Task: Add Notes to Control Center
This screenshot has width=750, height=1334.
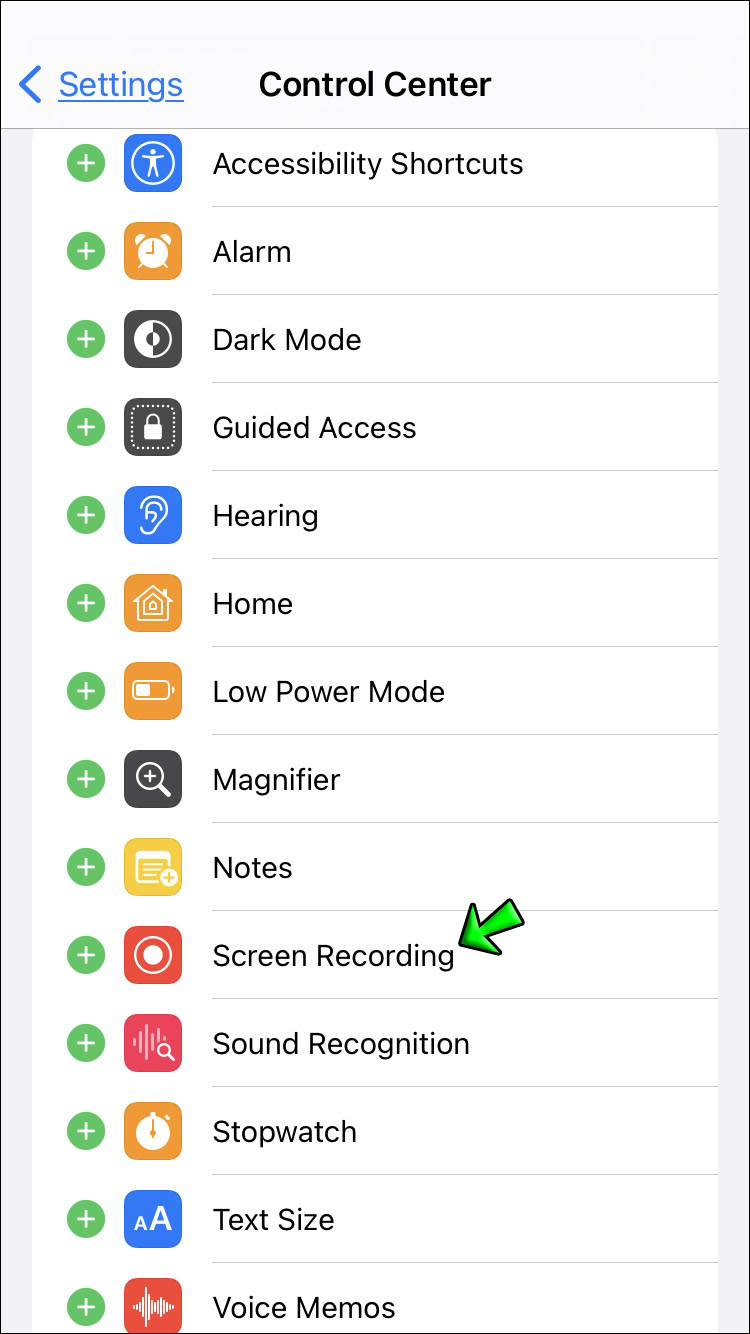Action: pyautogui.click(x=86, y=867)
